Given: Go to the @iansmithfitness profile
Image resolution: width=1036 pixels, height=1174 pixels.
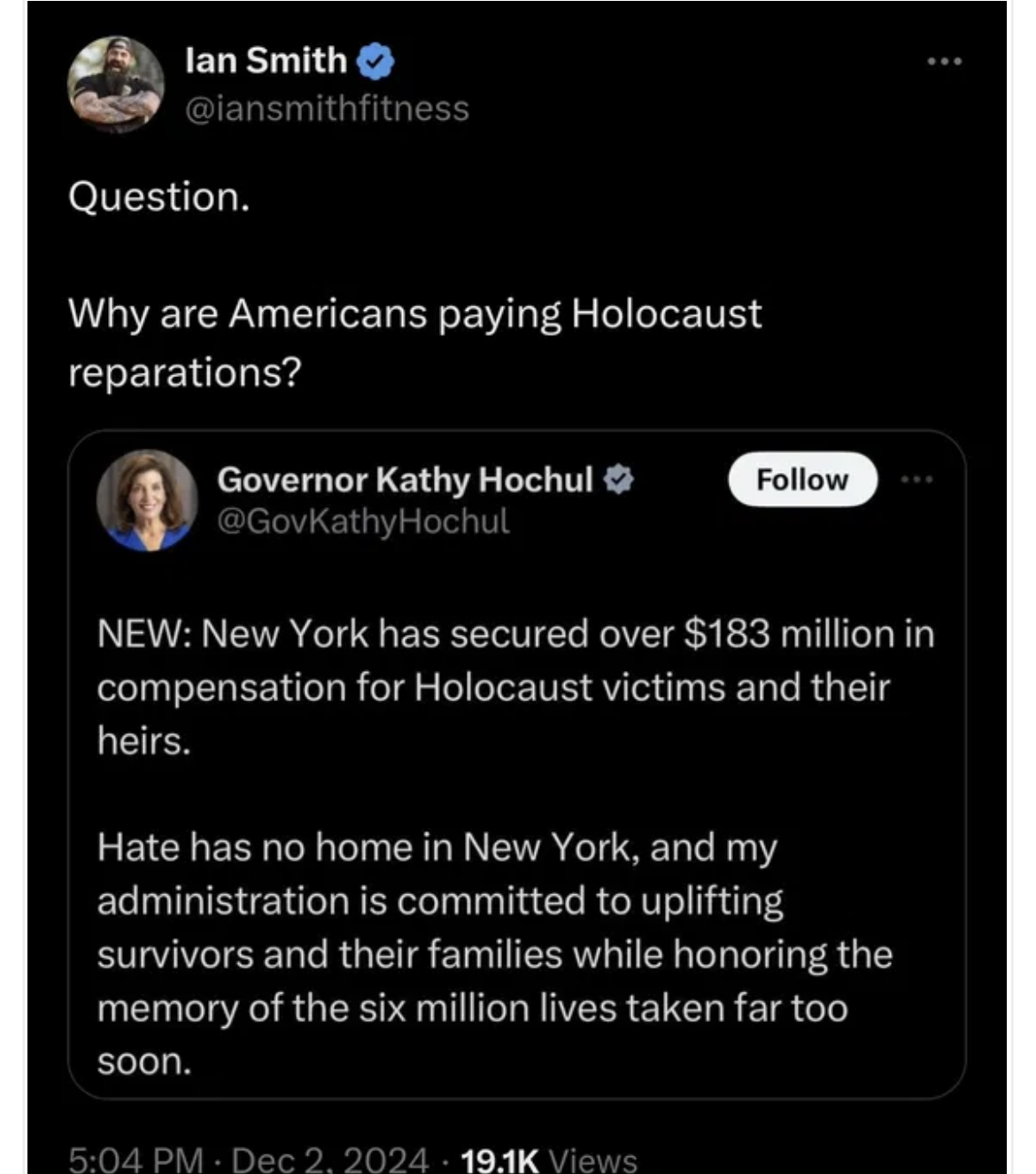Looking at the screenshot, I should pyautogui.click(x=327, y=108).
